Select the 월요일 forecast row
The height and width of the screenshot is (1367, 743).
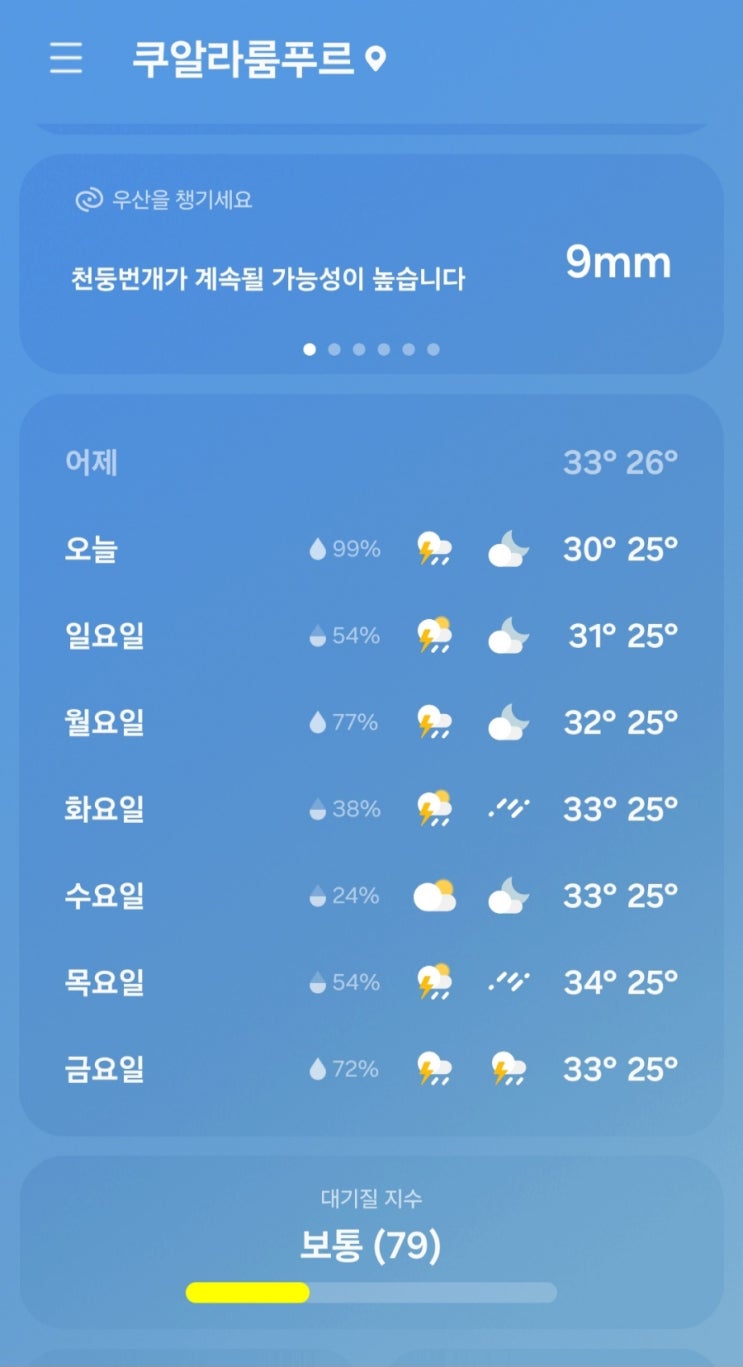(x=370, y=722)
